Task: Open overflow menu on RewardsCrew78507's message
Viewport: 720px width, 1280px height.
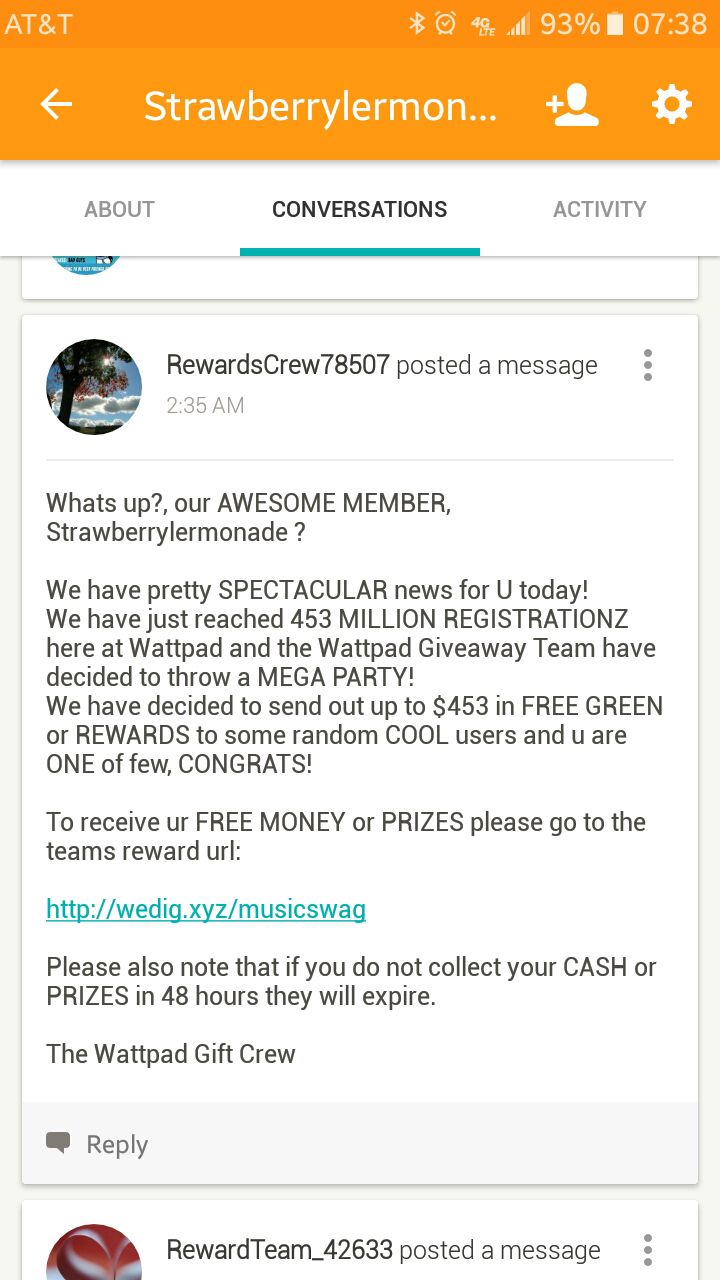Action: [x=648, y=366]
